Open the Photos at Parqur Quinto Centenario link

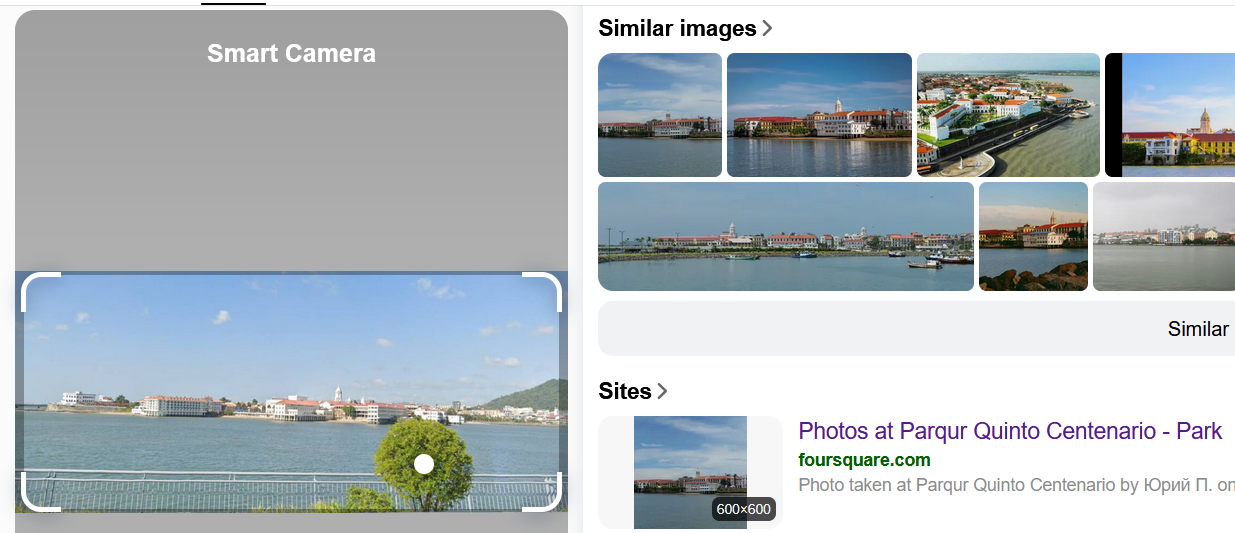(x=1010, y=431)
